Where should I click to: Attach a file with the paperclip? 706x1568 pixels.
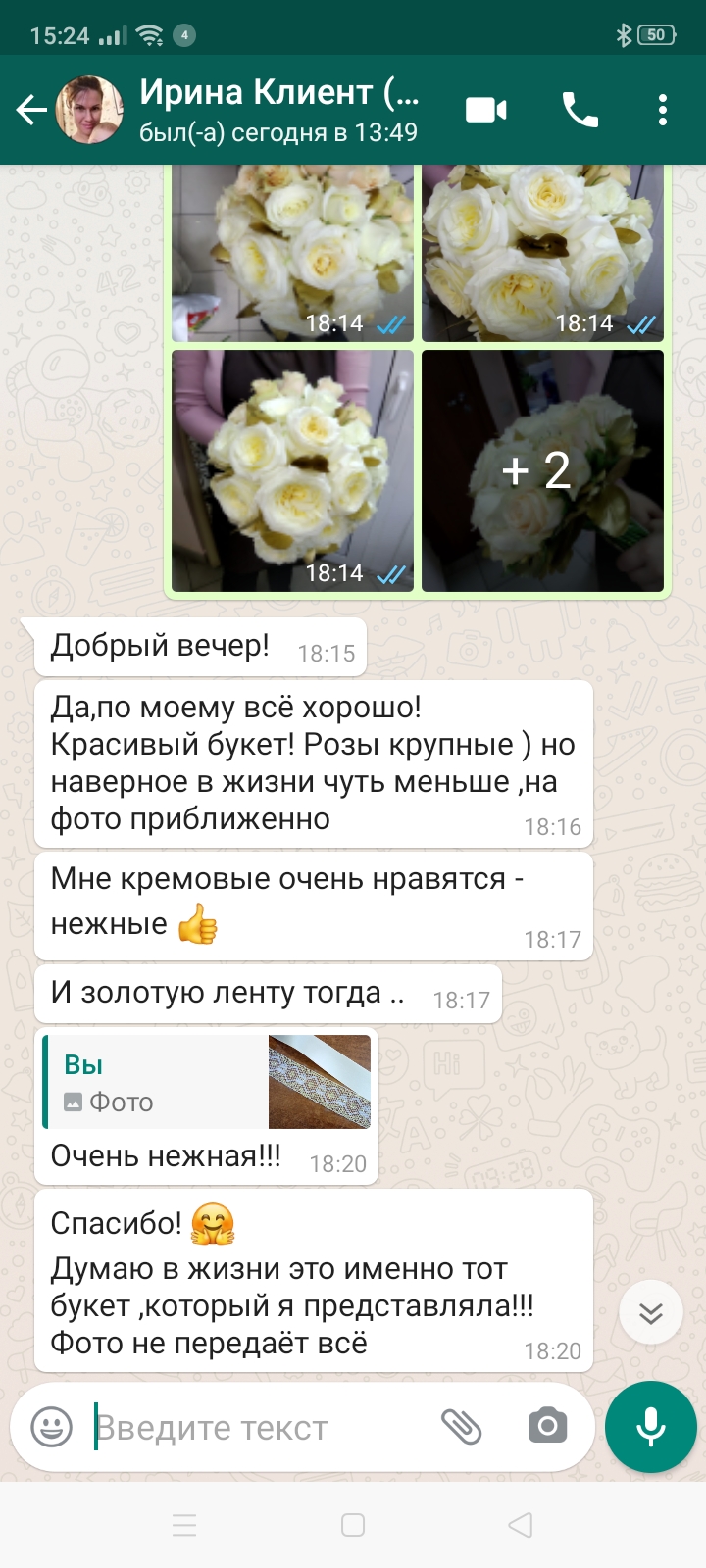461,1427
